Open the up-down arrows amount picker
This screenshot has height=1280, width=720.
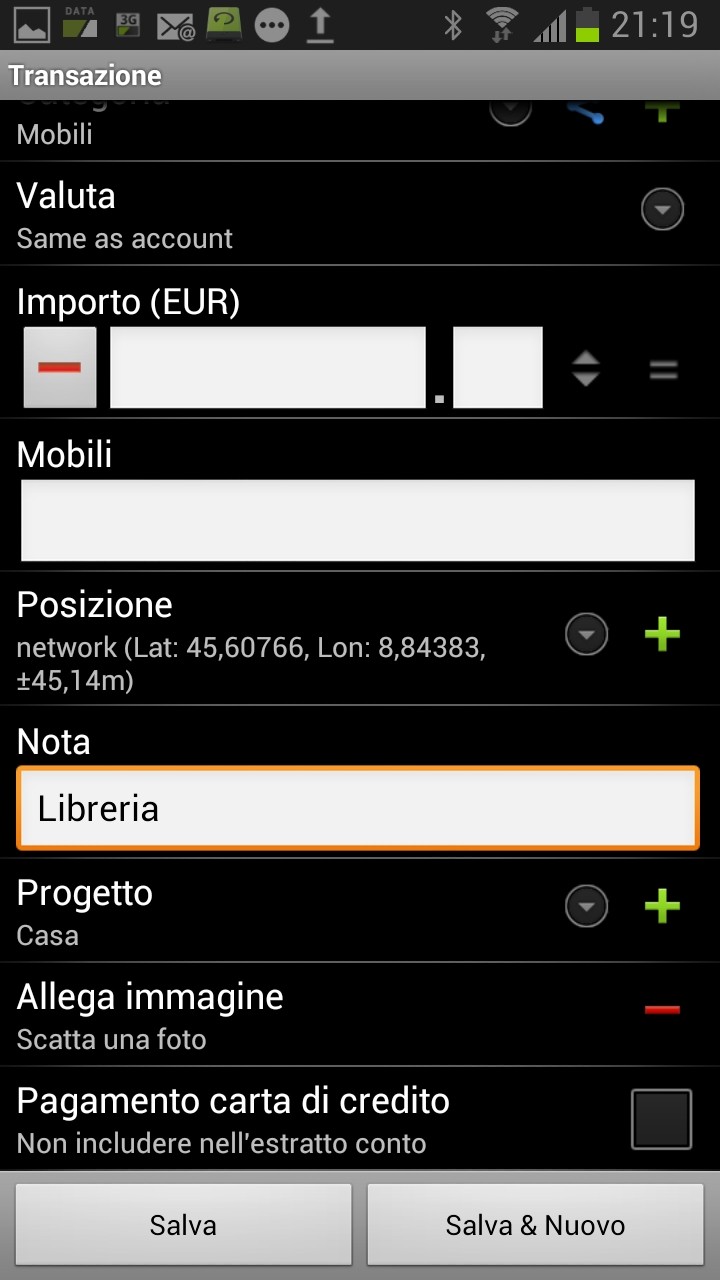[585, 369]
